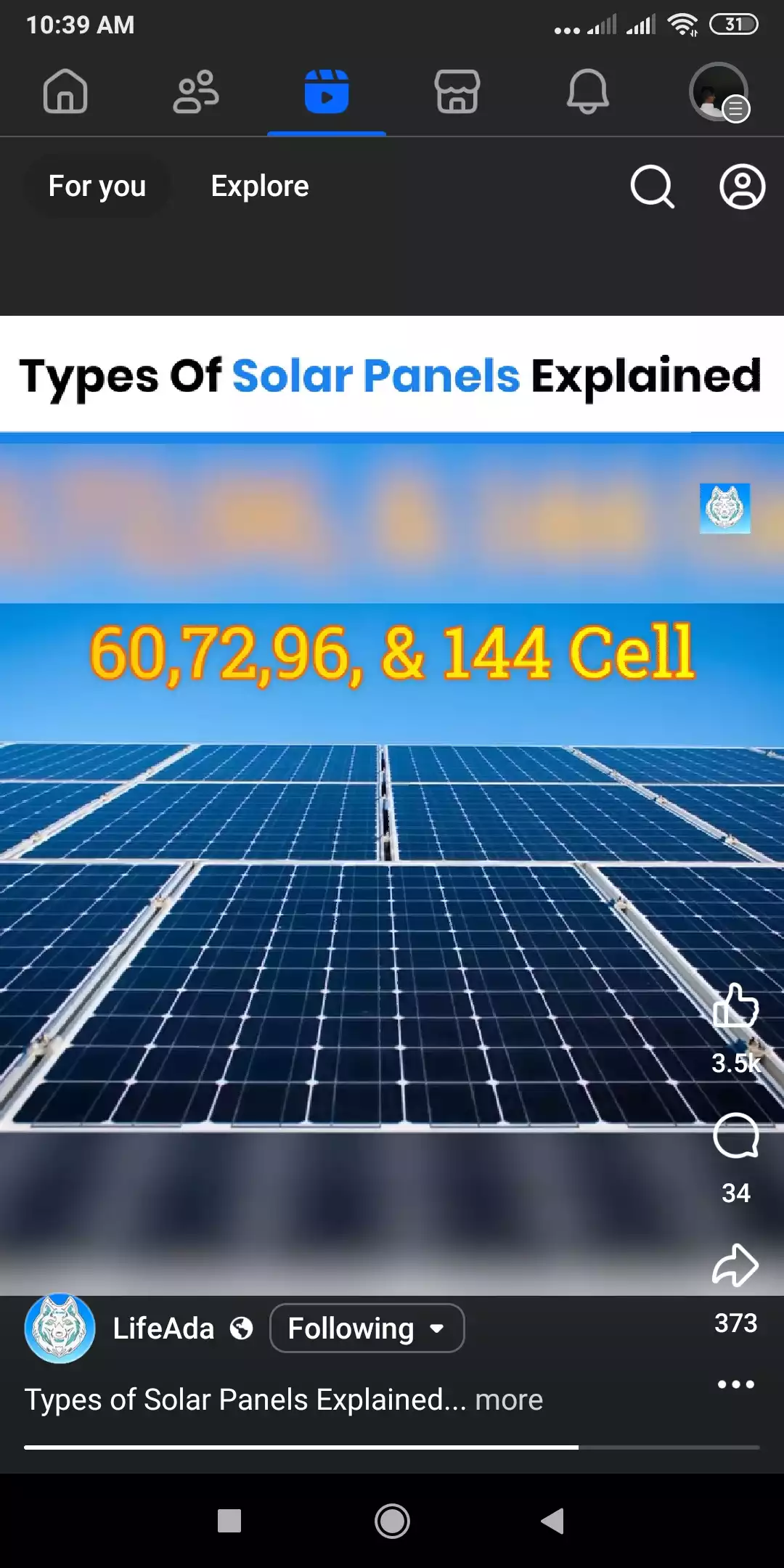Open the notifications bell

click(587, 92)
